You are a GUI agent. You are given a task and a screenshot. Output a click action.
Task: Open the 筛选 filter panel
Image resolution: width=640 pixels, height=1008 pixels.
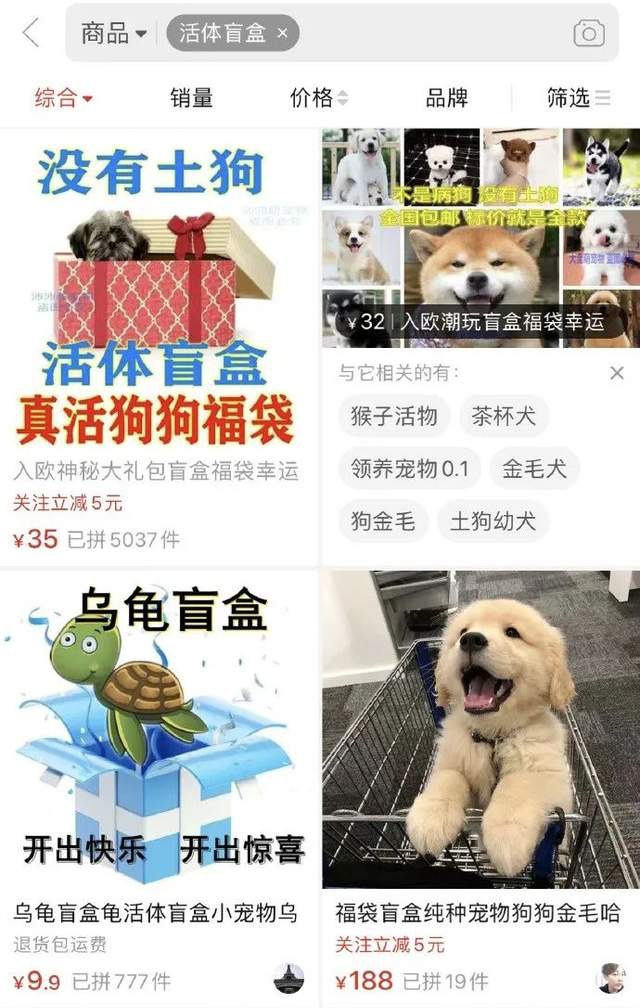click(x=578, y=97)
